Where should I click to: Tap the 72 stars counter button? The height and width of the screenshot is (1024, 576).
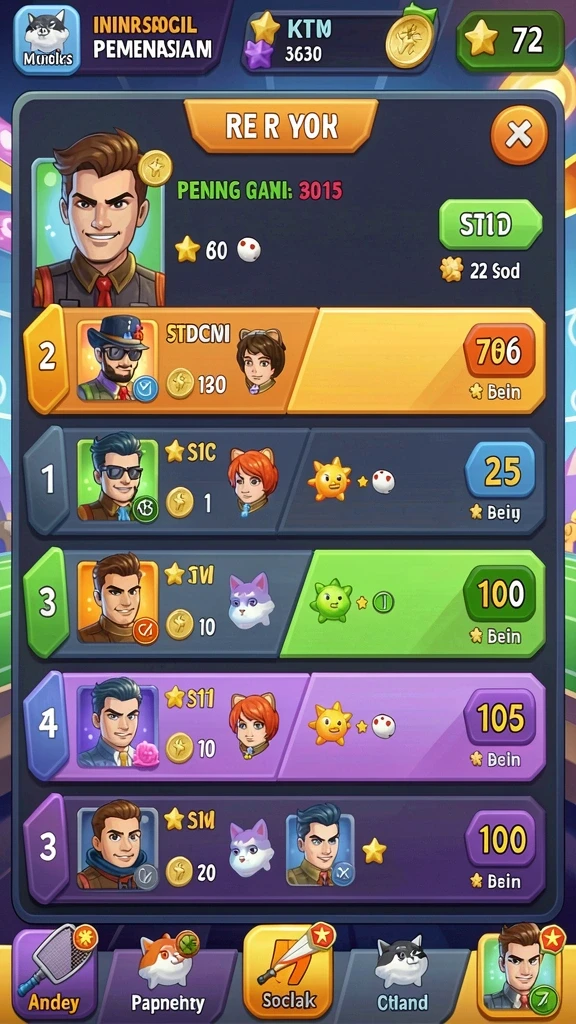coord(509,40)
